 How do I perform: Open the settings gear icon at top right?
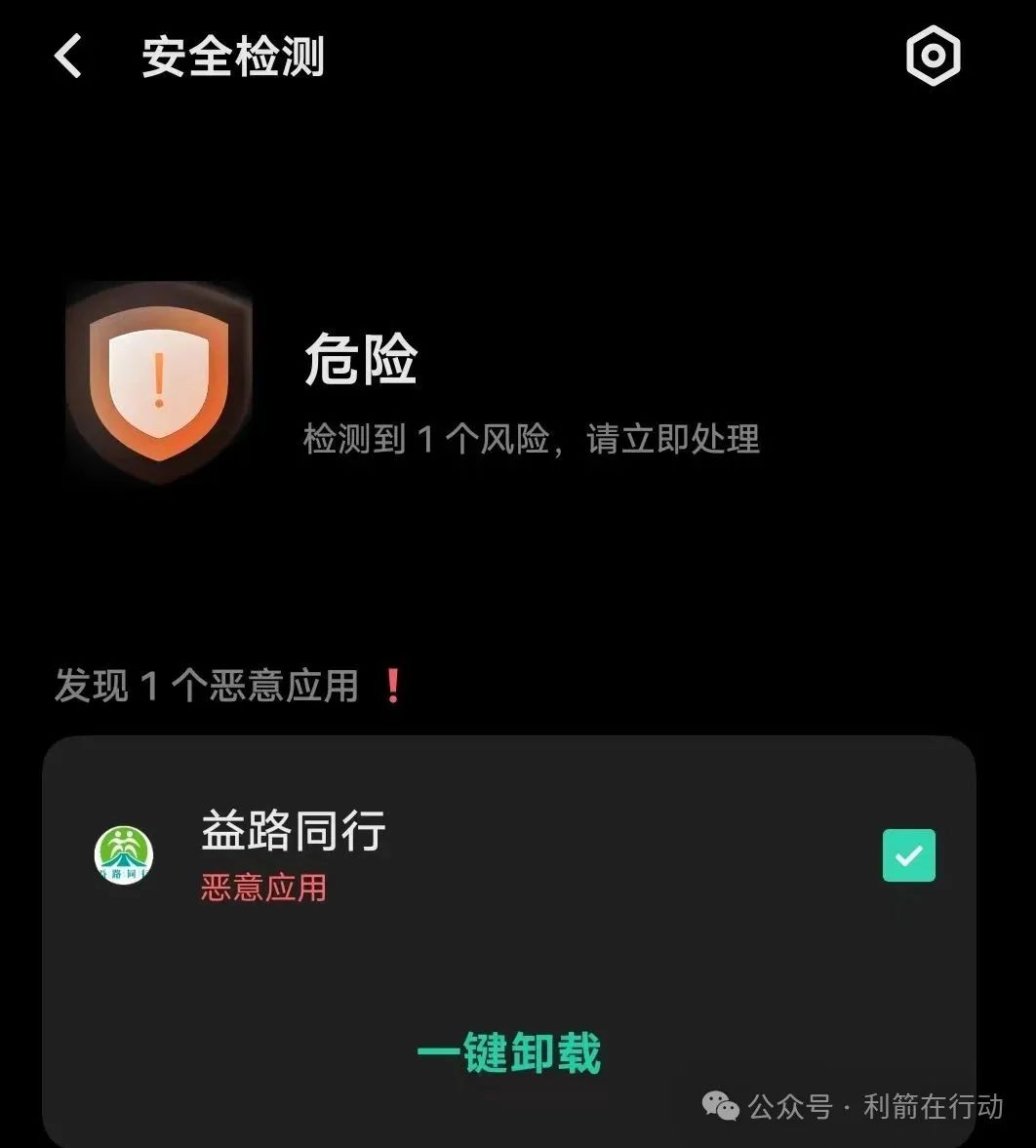pos(933,57)
